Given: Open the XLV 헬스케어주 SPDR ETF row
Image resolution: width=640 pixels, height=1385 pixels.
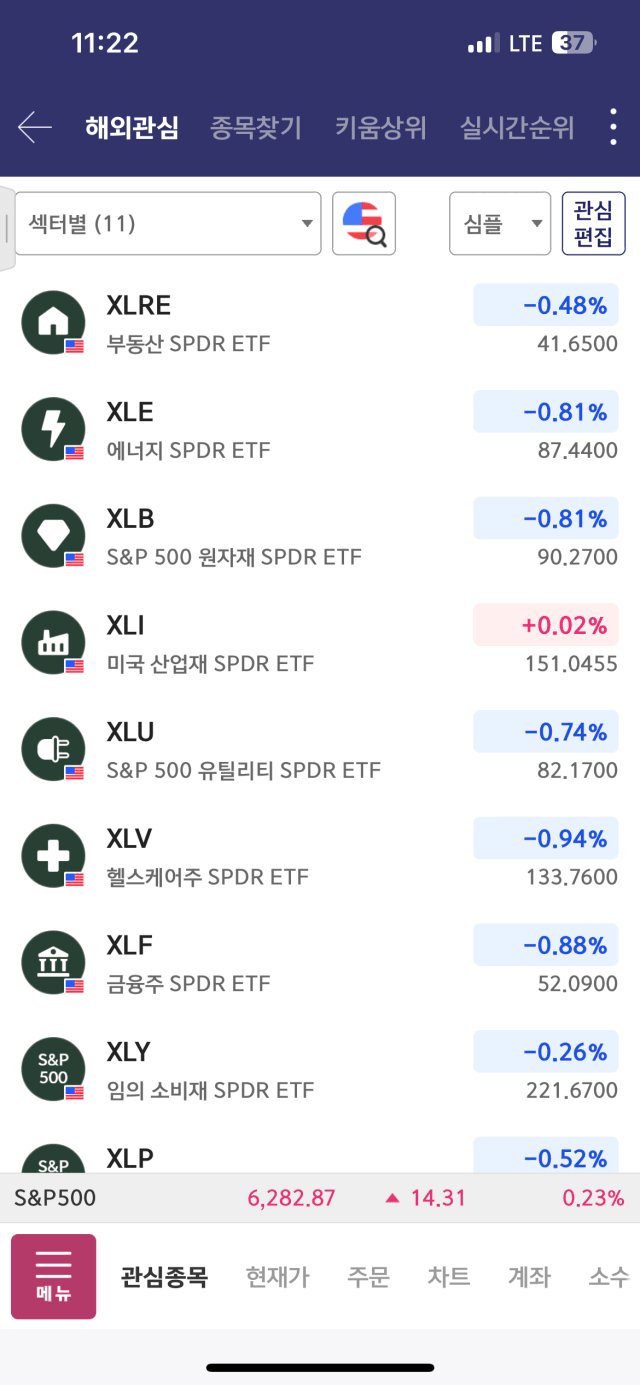Looking at the screenshot, I should tap(320, 856).
